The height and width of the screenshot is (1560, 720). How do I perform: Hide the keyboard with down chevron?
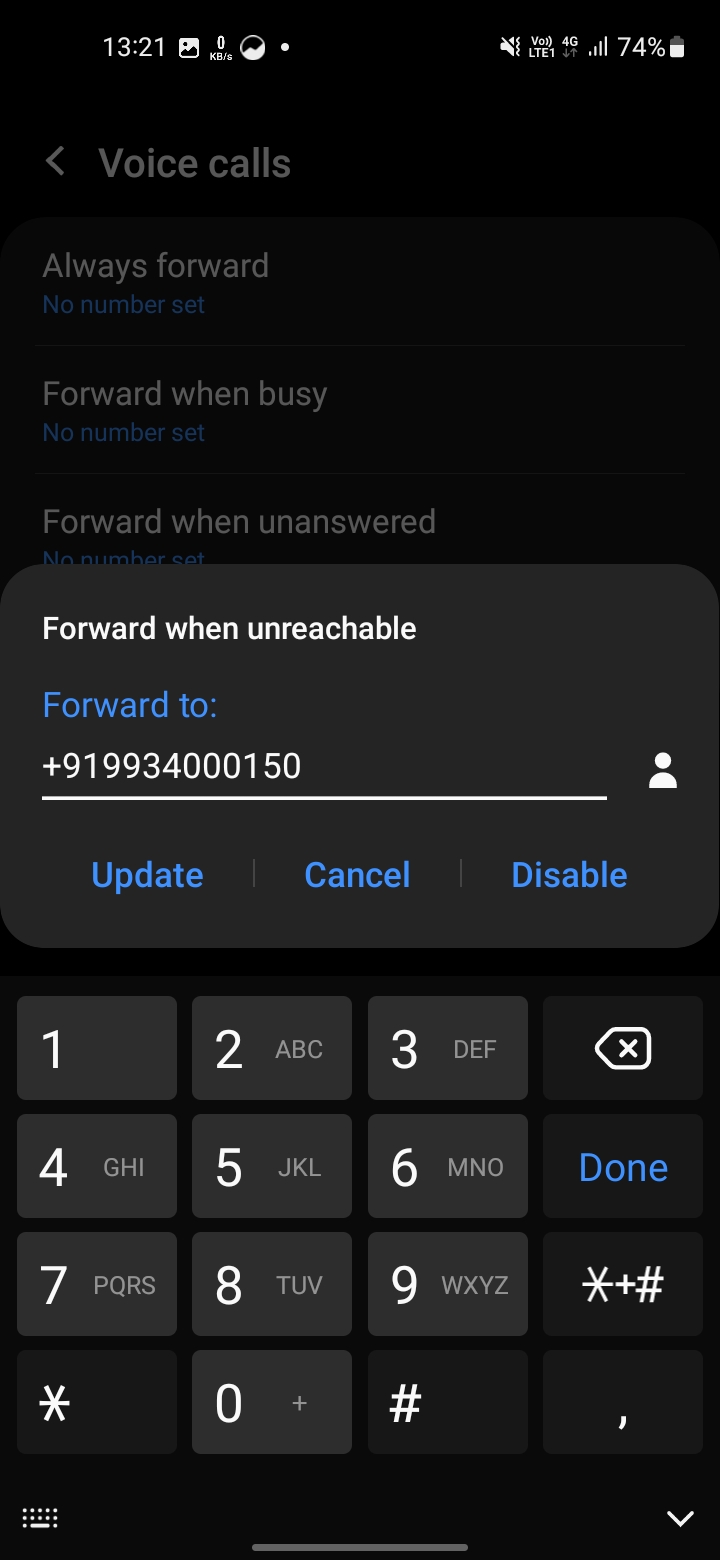(680, 1518)
